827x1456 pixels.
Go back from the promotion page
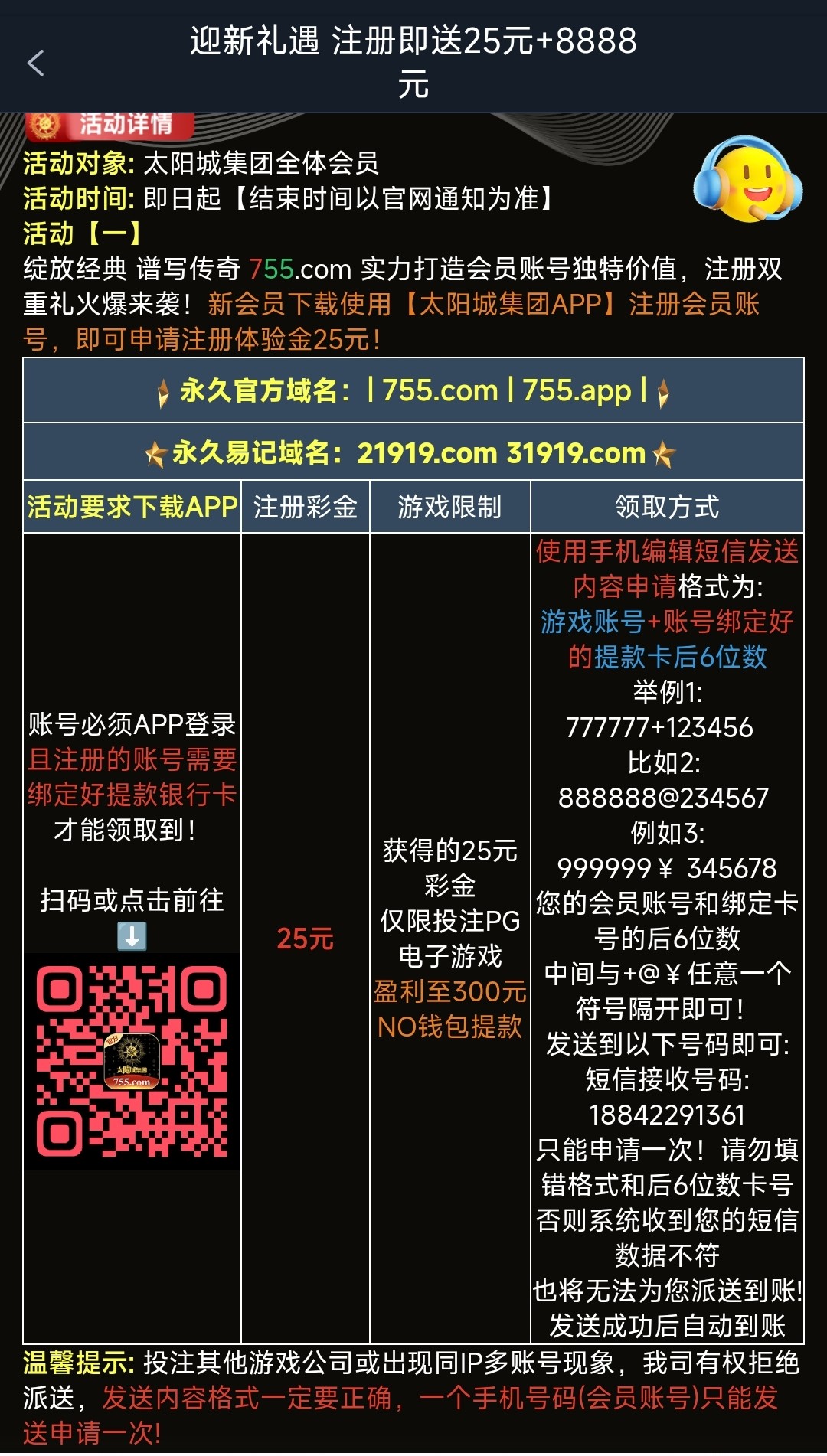coord(36,63)
